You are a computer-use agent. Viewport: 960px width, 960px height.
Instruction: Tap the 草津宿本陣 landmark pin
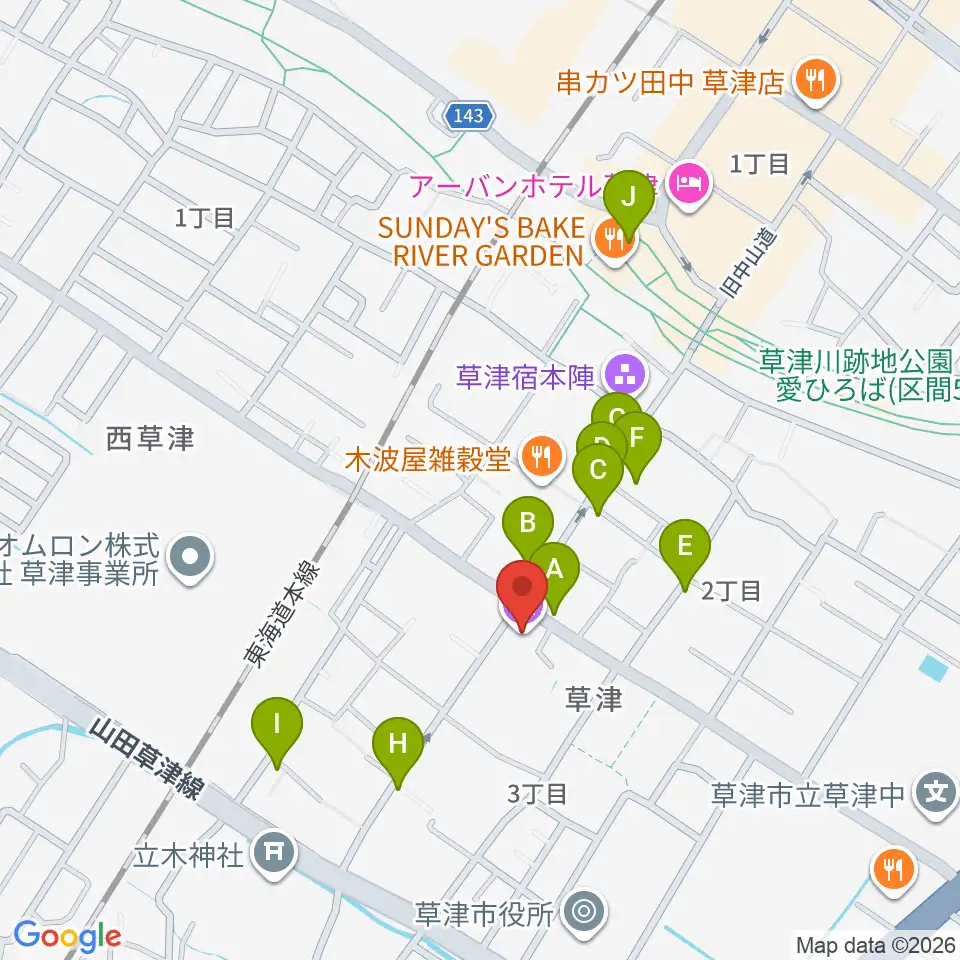(x=626, y=375)
